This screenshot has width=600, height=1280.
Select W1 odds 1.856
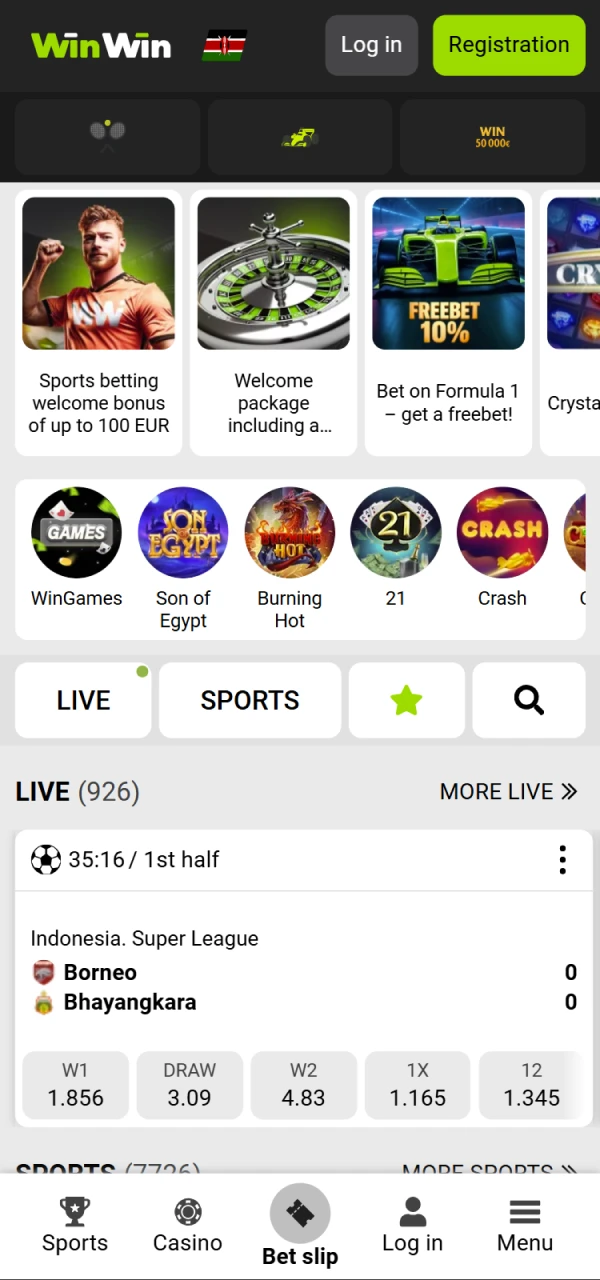click(x=76, y=1085)
